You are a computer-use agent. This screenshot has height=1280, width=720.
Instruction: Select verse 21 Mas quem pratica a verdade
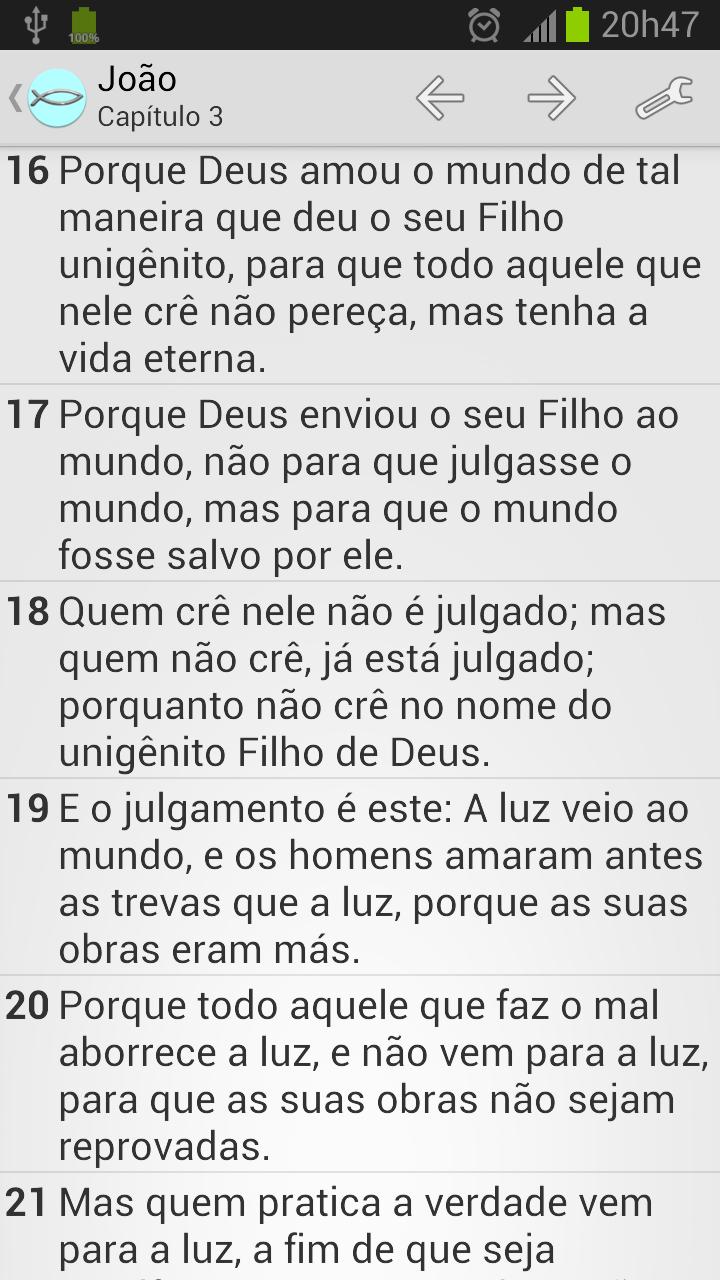click(x=360, y=1226)
